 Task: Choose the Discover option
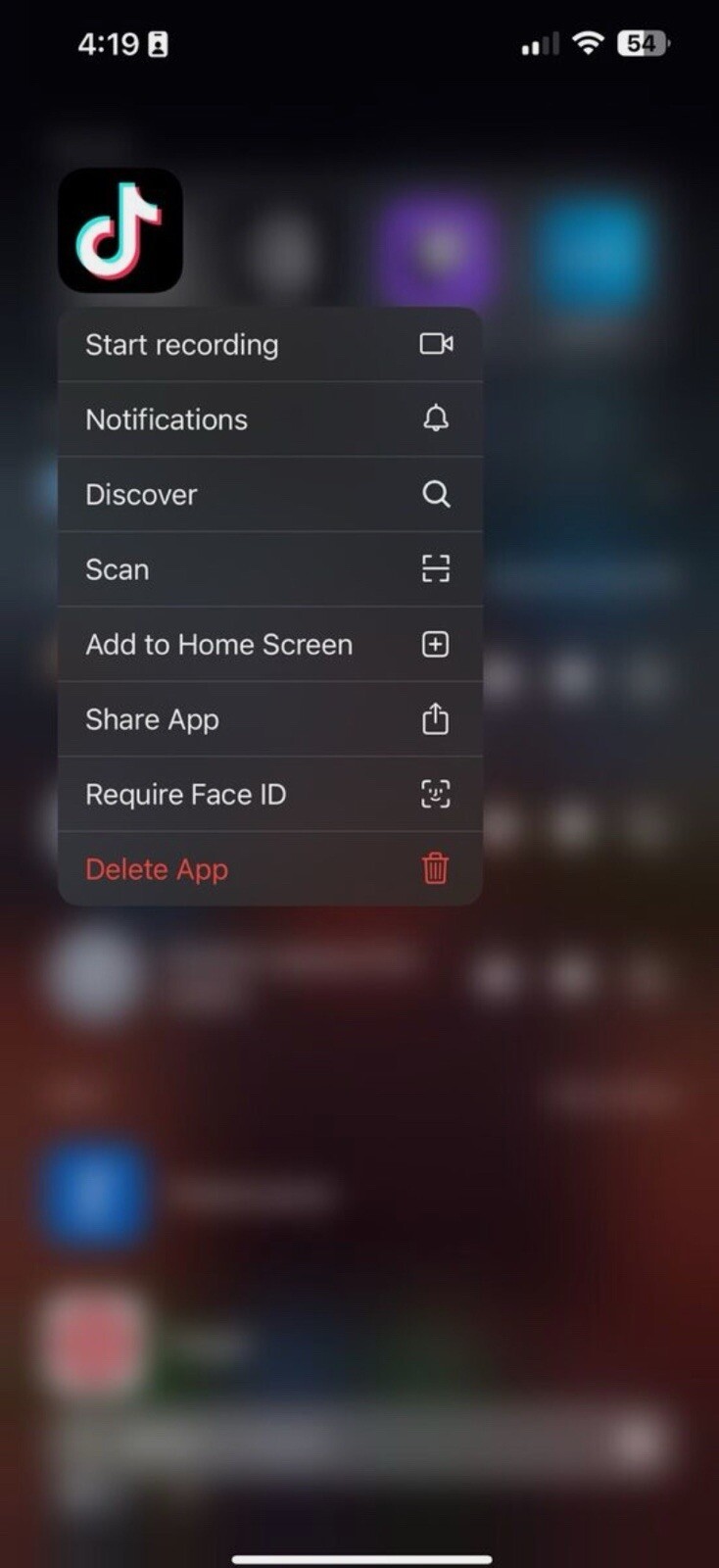(269, 494)
